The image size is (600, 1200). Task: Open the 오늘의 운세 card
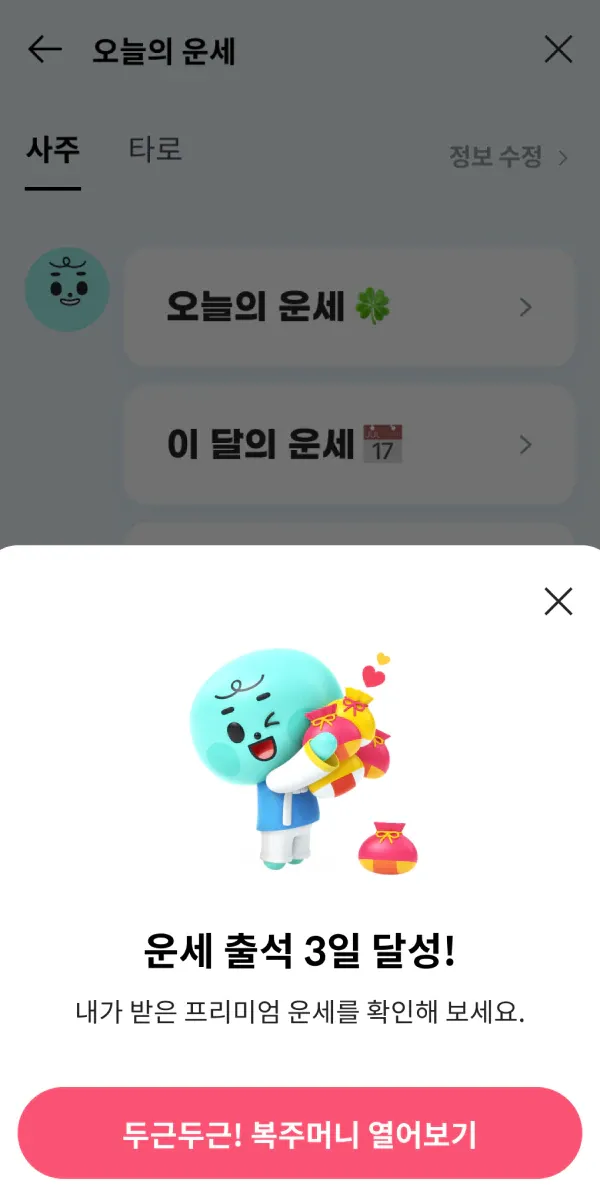[349, 308]
